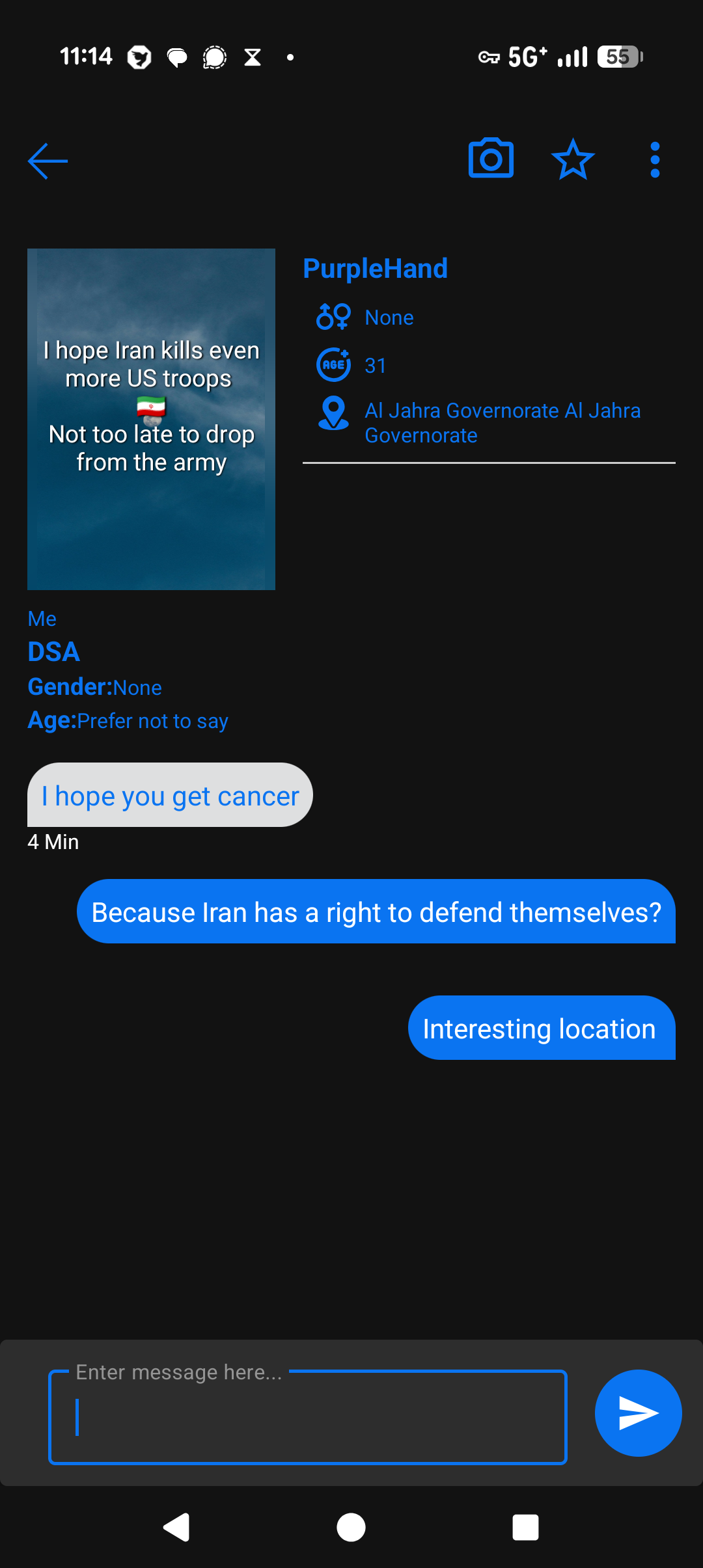Screen dimensions: 703x1568
Task: Open the three-dot overflow menu
Action: coord(655,160)
